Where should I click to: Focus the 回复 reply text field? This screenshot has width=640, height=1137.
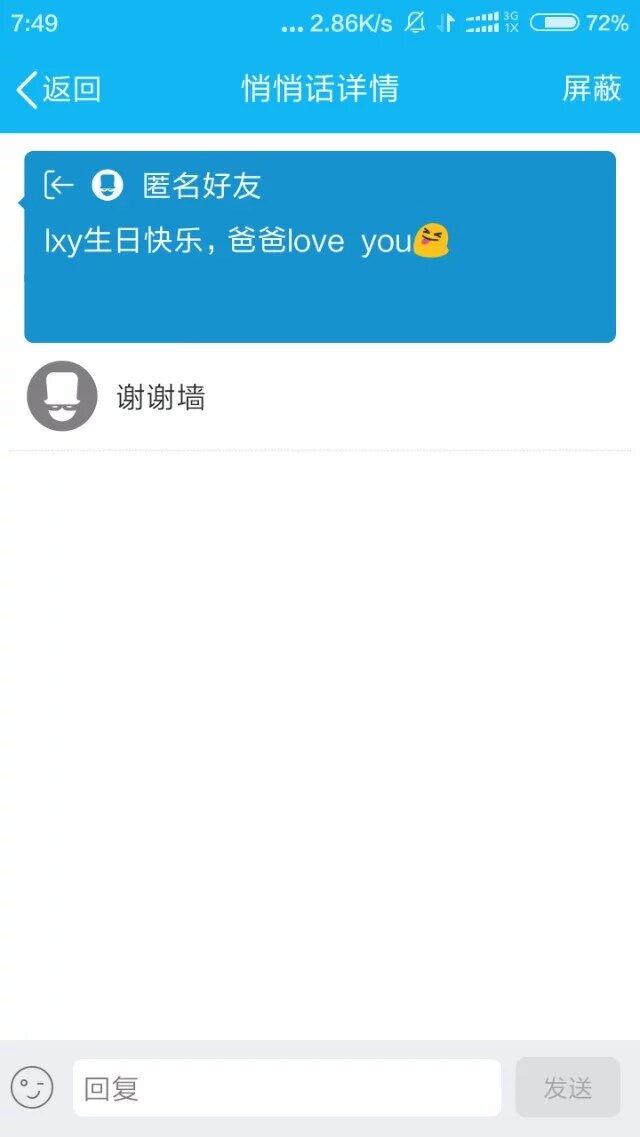(x=286, y=1088)
